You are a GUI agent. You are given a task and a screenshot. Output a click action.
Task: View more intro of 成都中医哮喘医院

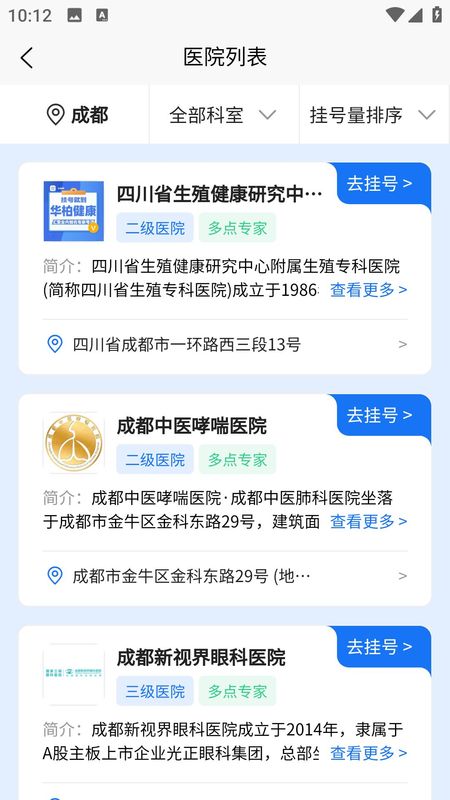(x=368, y=521)
